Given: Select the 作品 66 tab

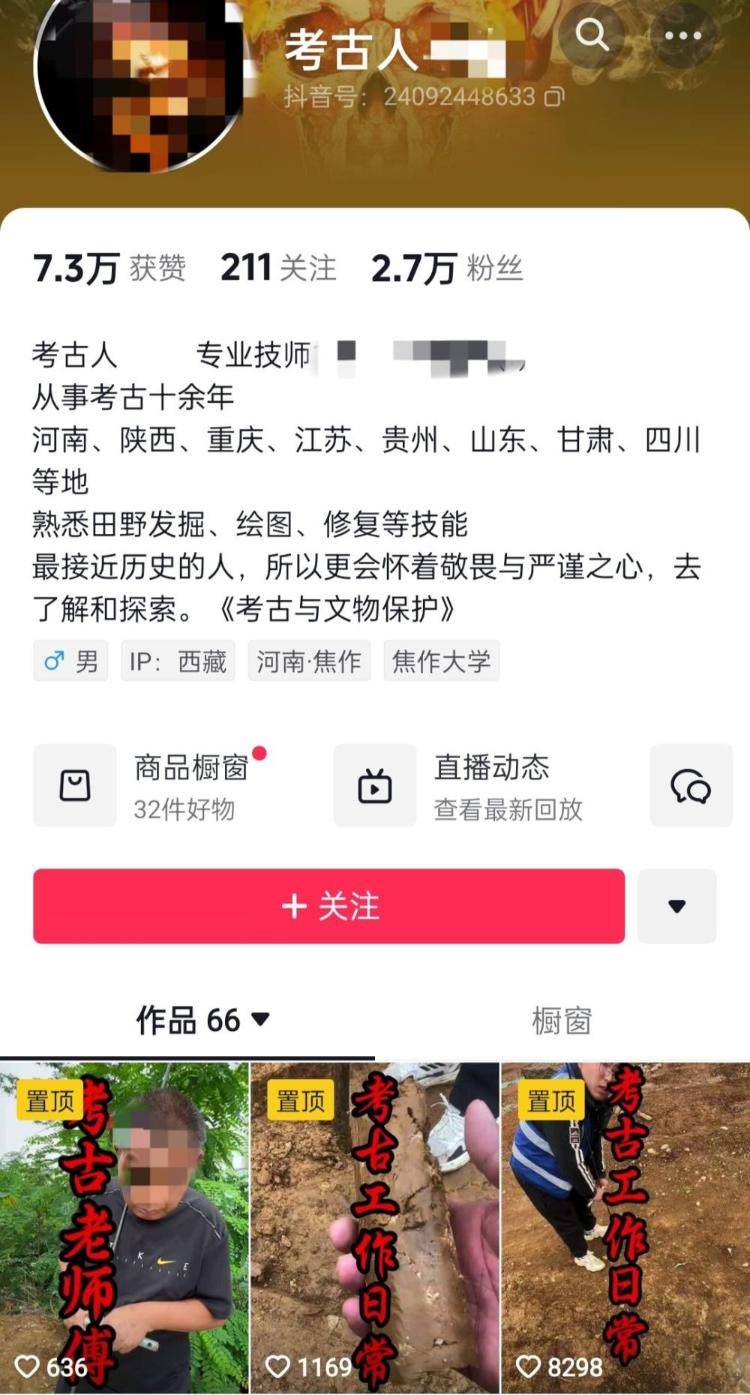Looking at the screenshot, I should (x=186, y=1020).
